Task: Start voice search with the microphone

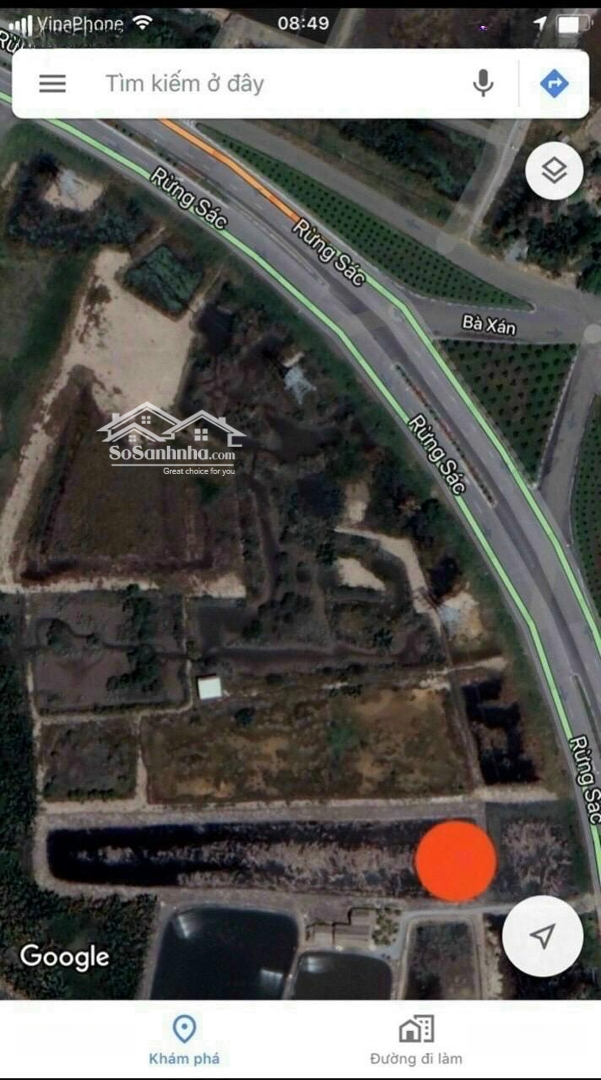Action: pyautogui.click(x=483, y=84)
